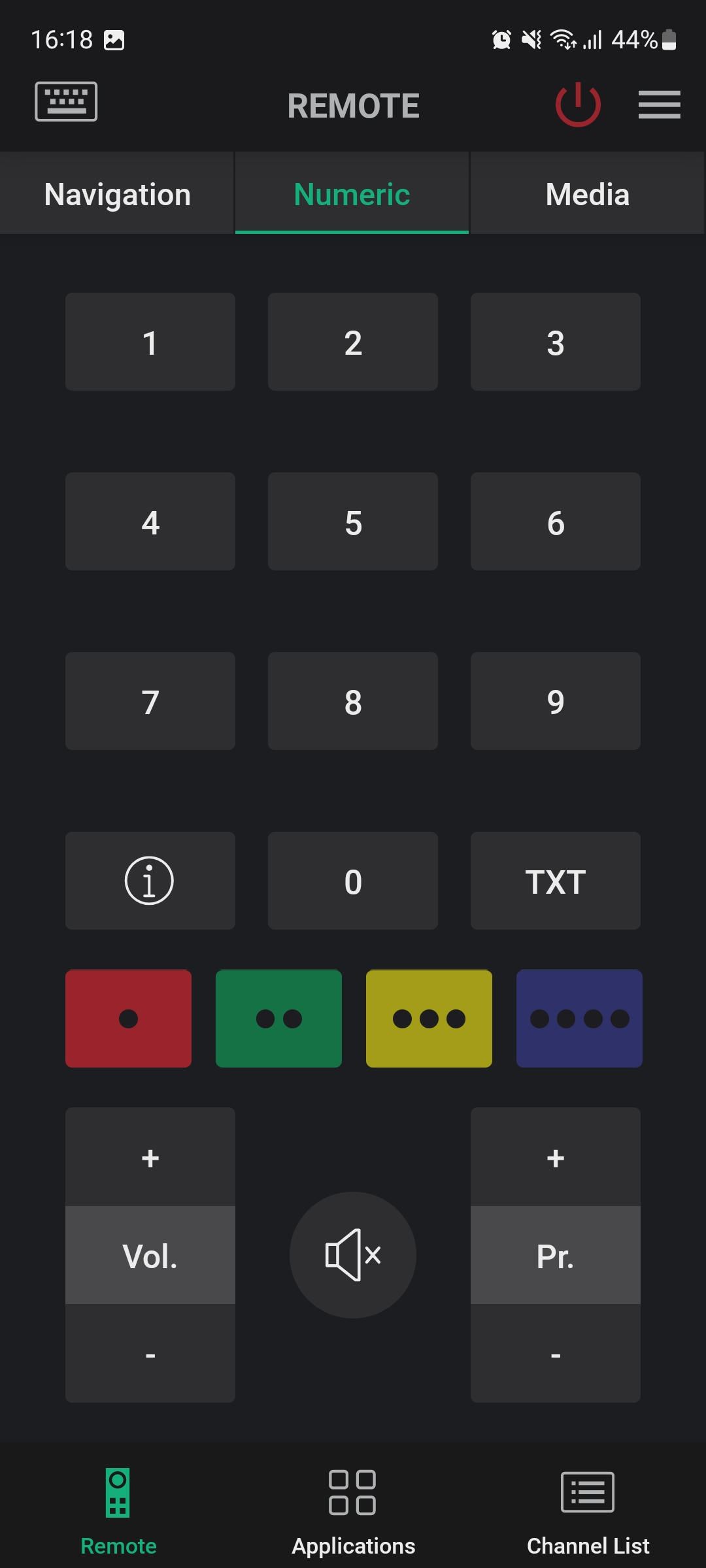The width and height of the screenshot is (706, 1568).
Task: Switch to the Media tab
Action: tap(587, 195)
